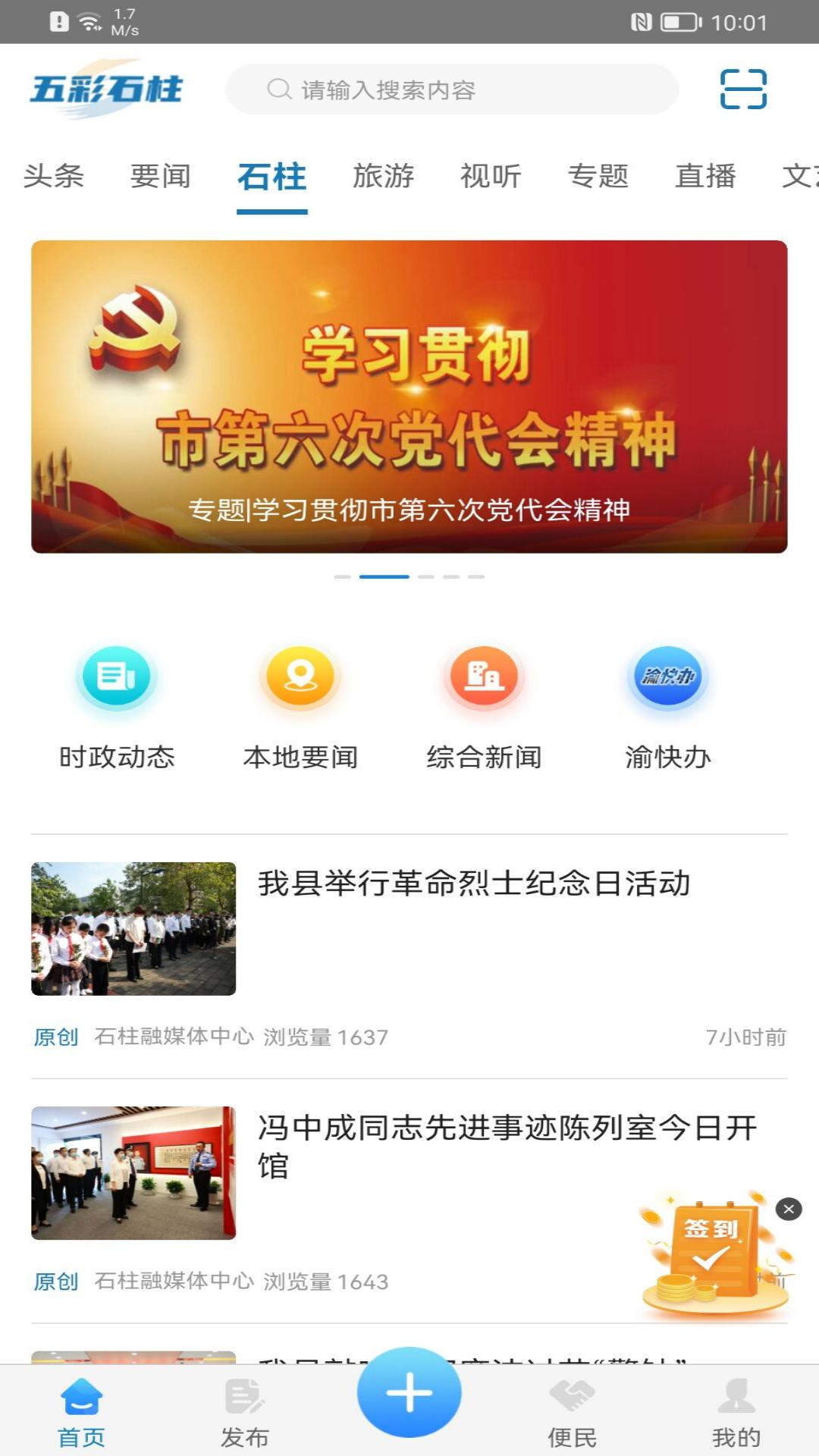The width and height of the screenshot is (819, 1456).
Task: Switch to the 头条 tab
Action: pyautogui.click(x=53, y=176)
